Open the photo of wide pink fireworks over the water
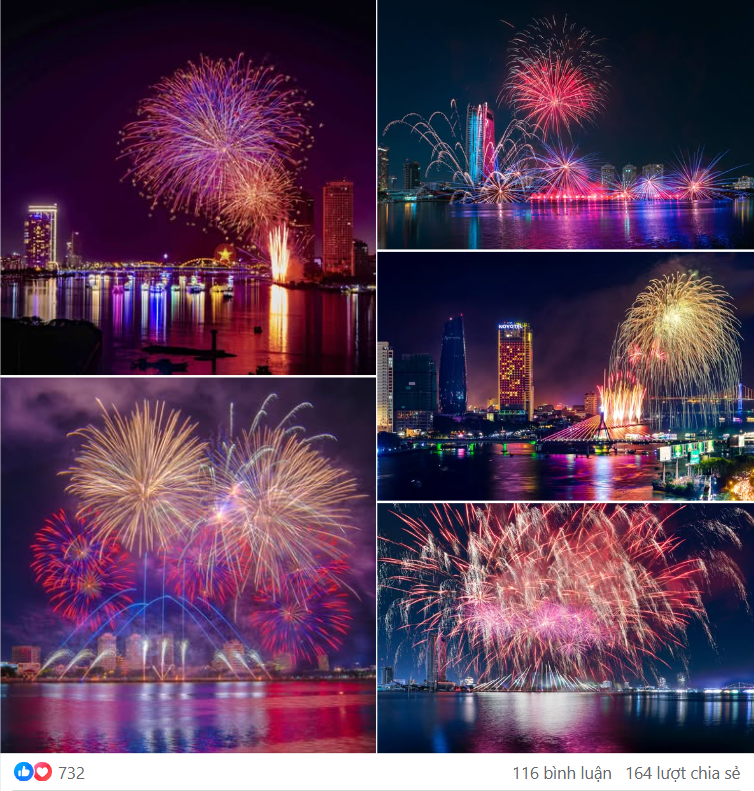Screen dimensions: 754x791 565,627
